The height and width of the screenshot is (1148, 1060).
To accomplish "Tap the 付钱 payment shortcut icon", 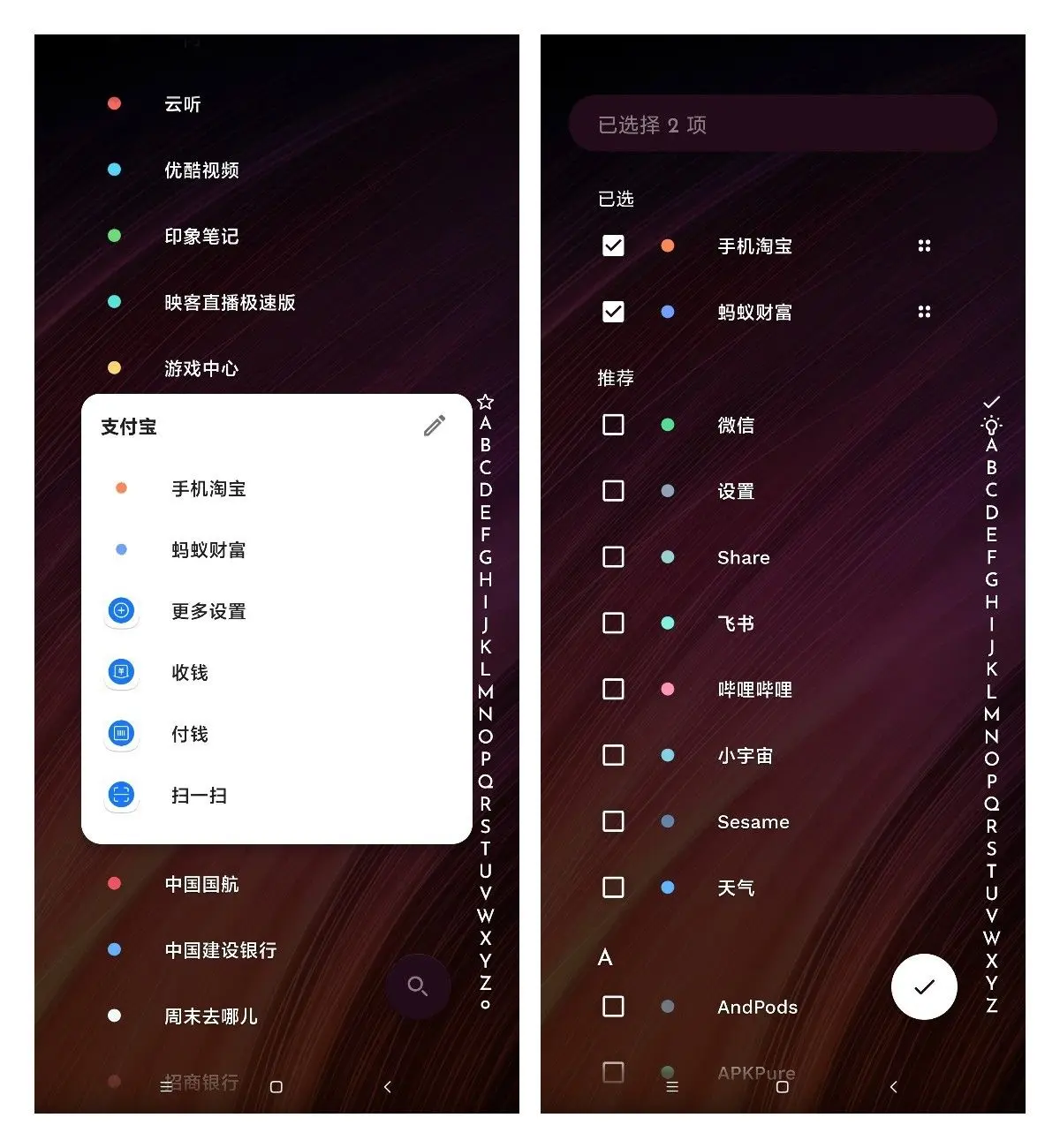I will point(121,733).
